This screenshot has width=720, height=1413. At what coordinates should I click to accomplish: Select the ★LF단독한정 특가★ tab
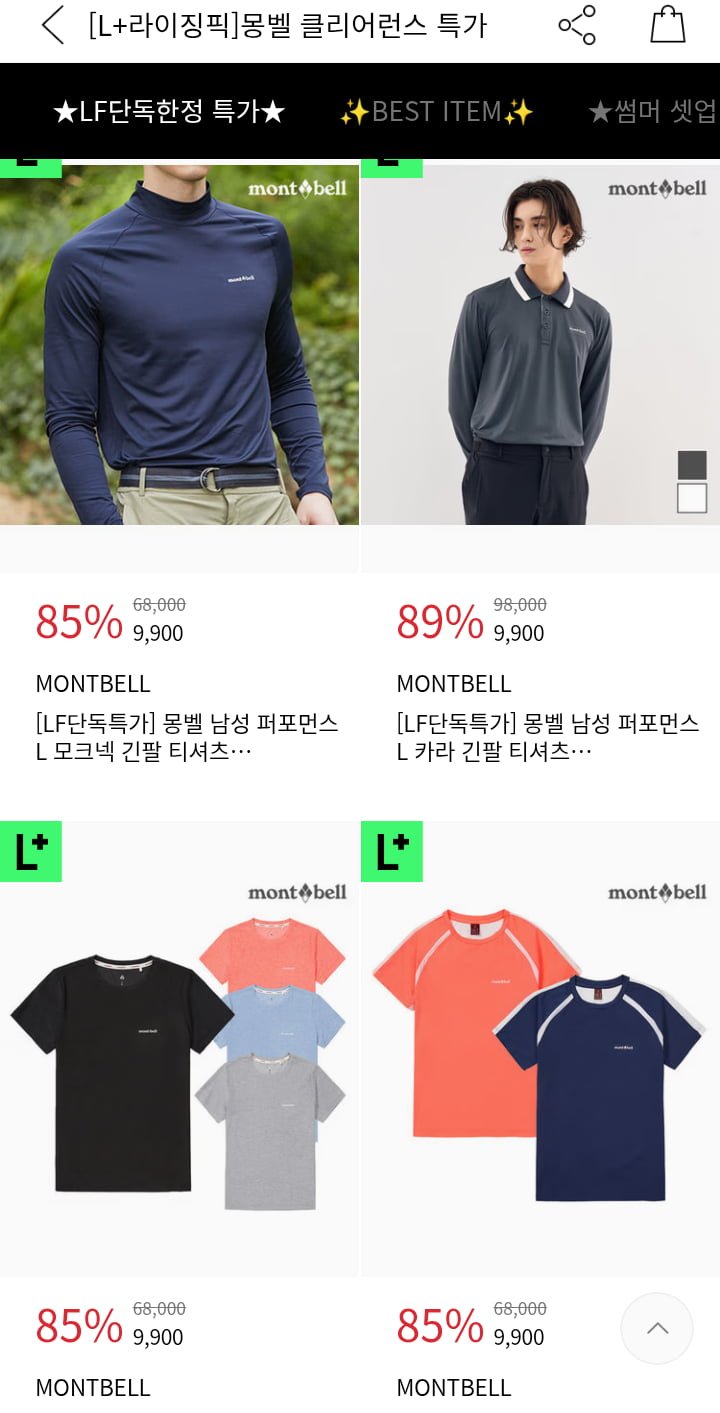point(169,112)
